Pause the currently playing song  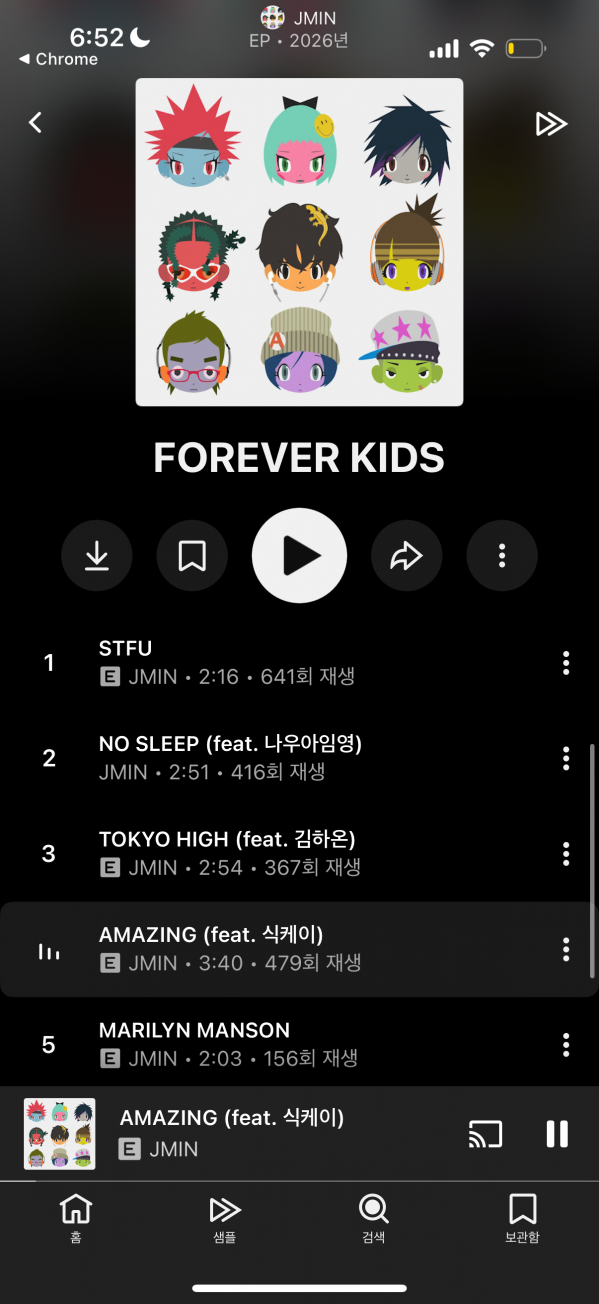pos(557,1134)
